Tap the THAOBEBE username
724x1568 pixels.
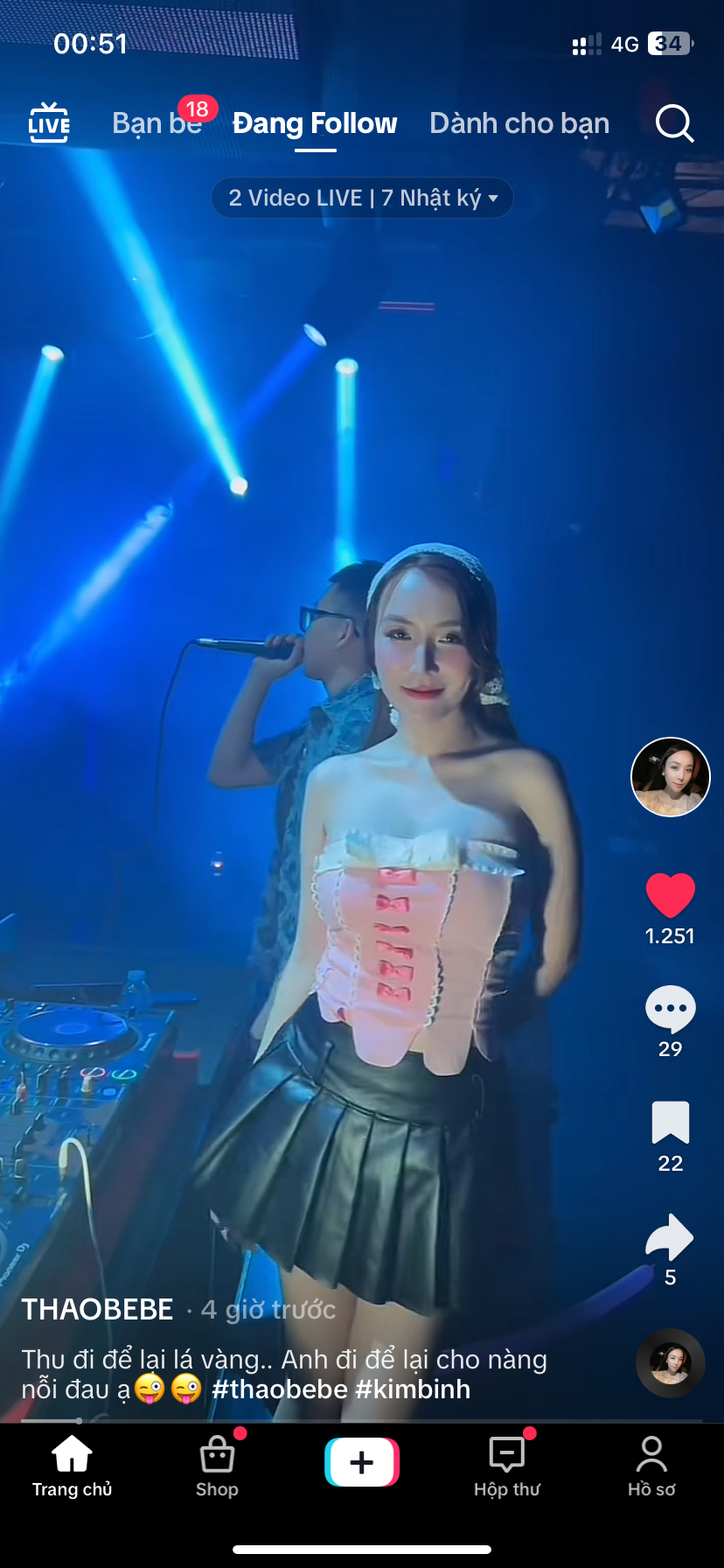point(98,1310)
